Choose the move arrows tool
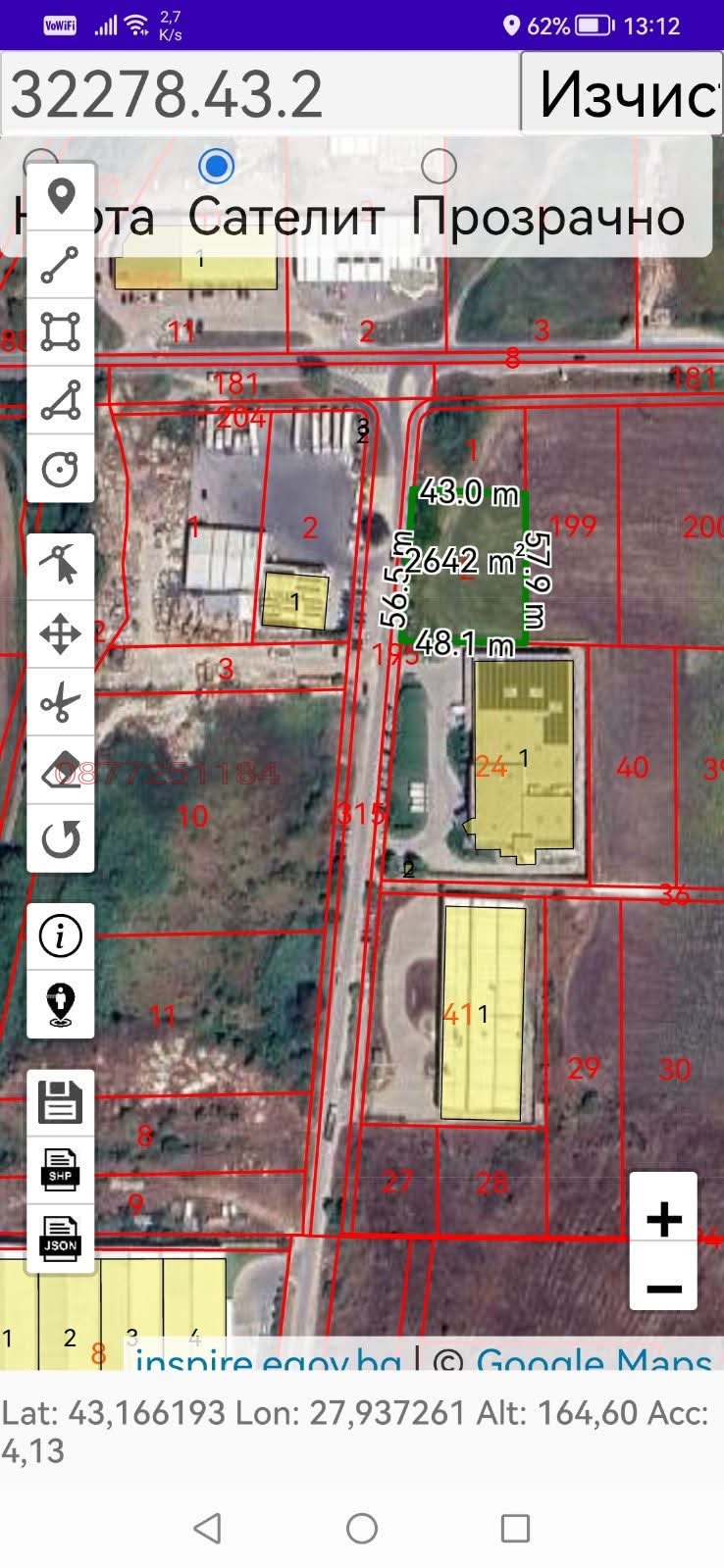Viewport: 724px width, 1568px height. pos(61,634)
